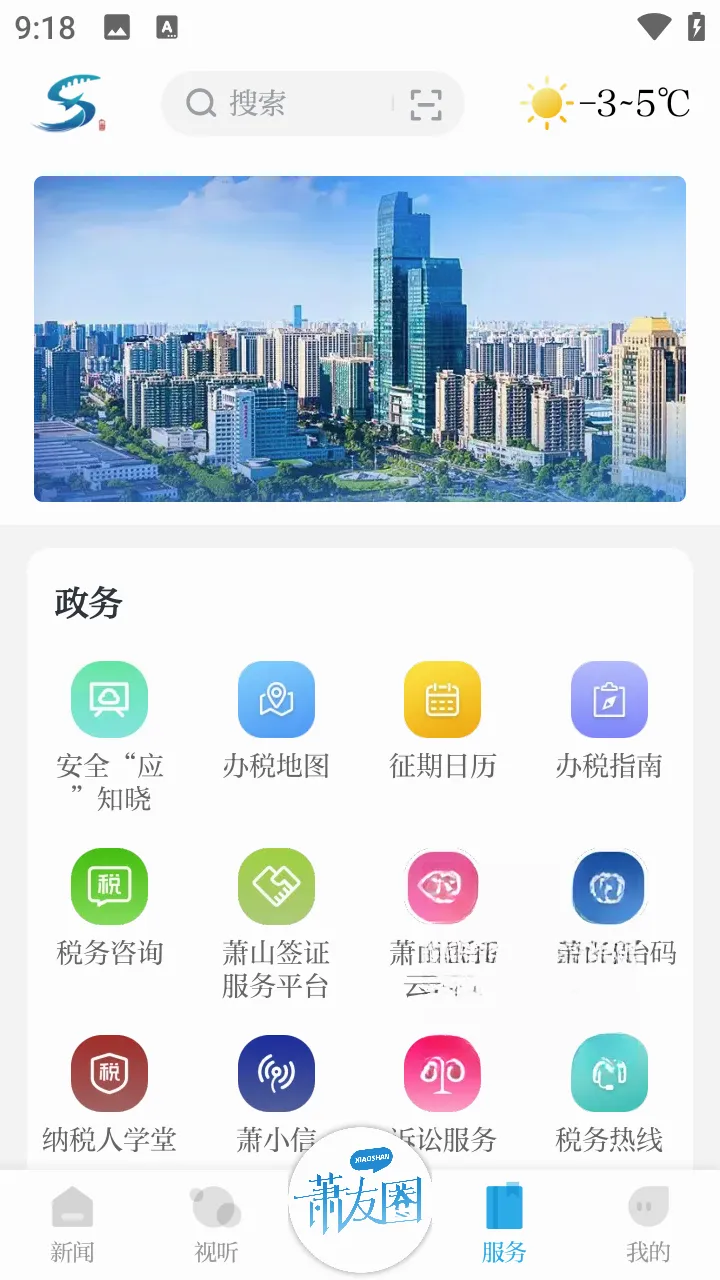Open 税务热线 hotline
Viewport: 720px width, 1280px height.
tap(609, 1094)
